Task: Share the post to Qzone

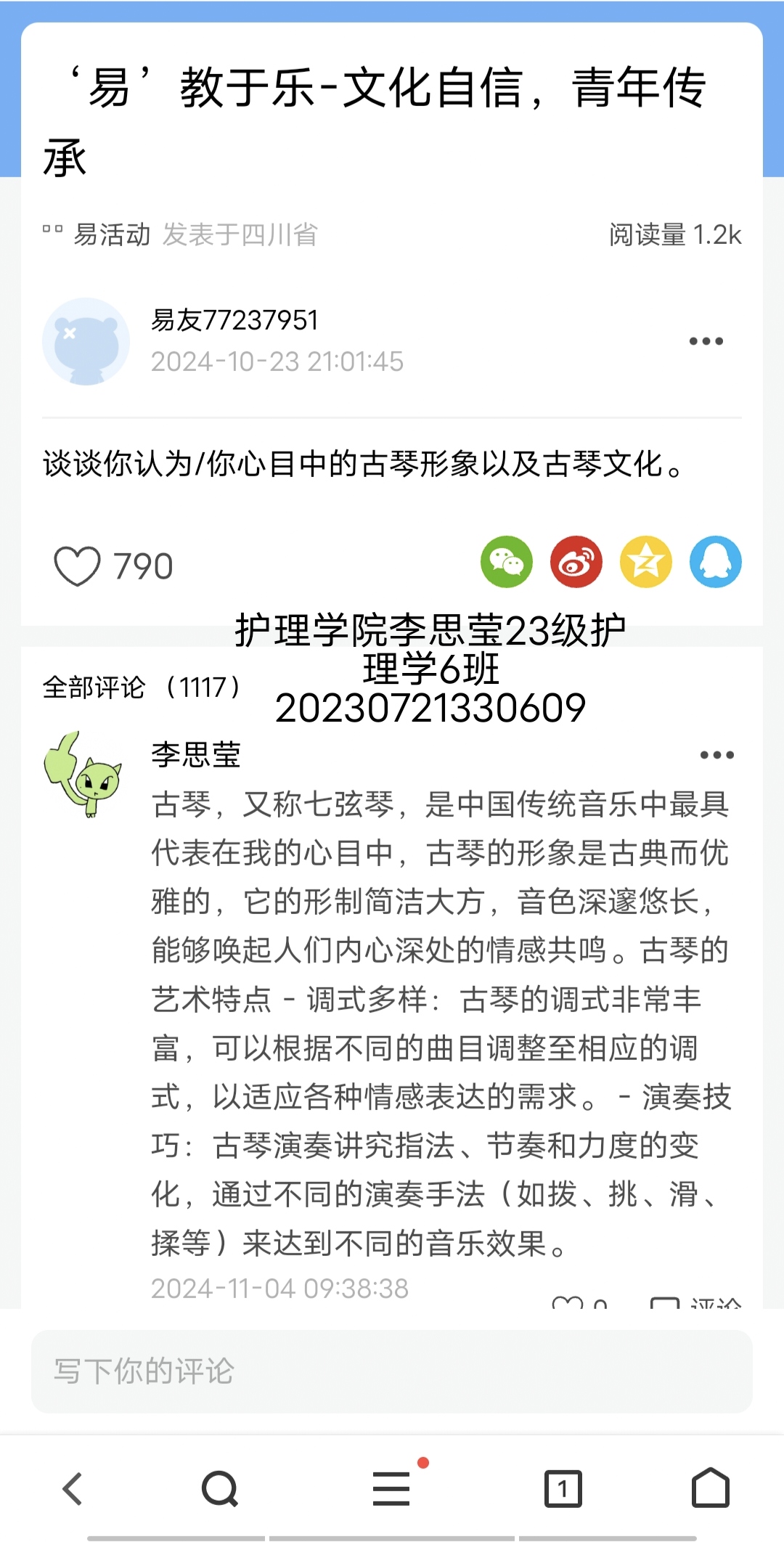Action: 645,562
